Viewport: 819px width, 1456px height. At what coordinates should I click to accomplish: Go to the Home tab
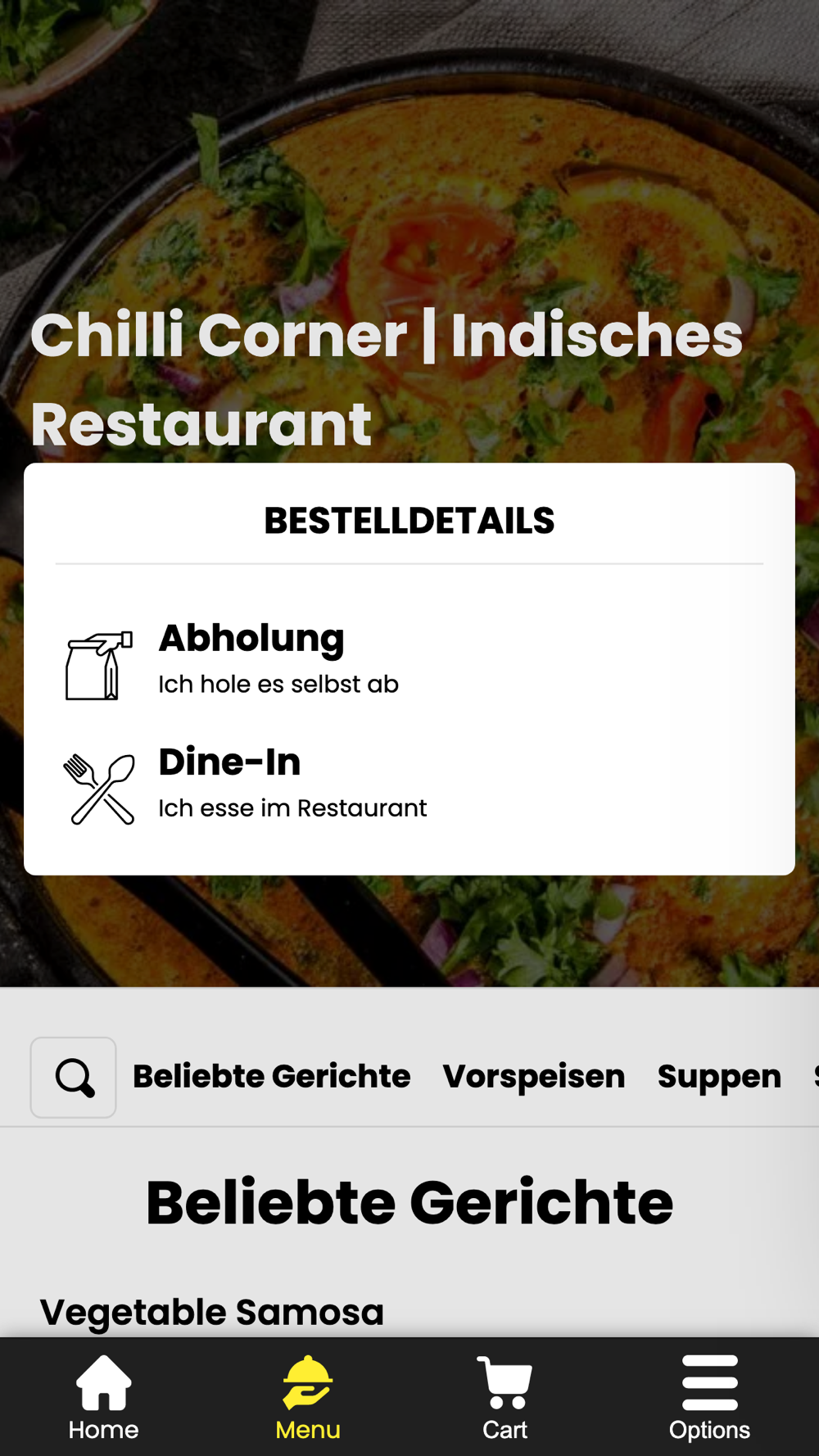click(x=103, y=1398)
